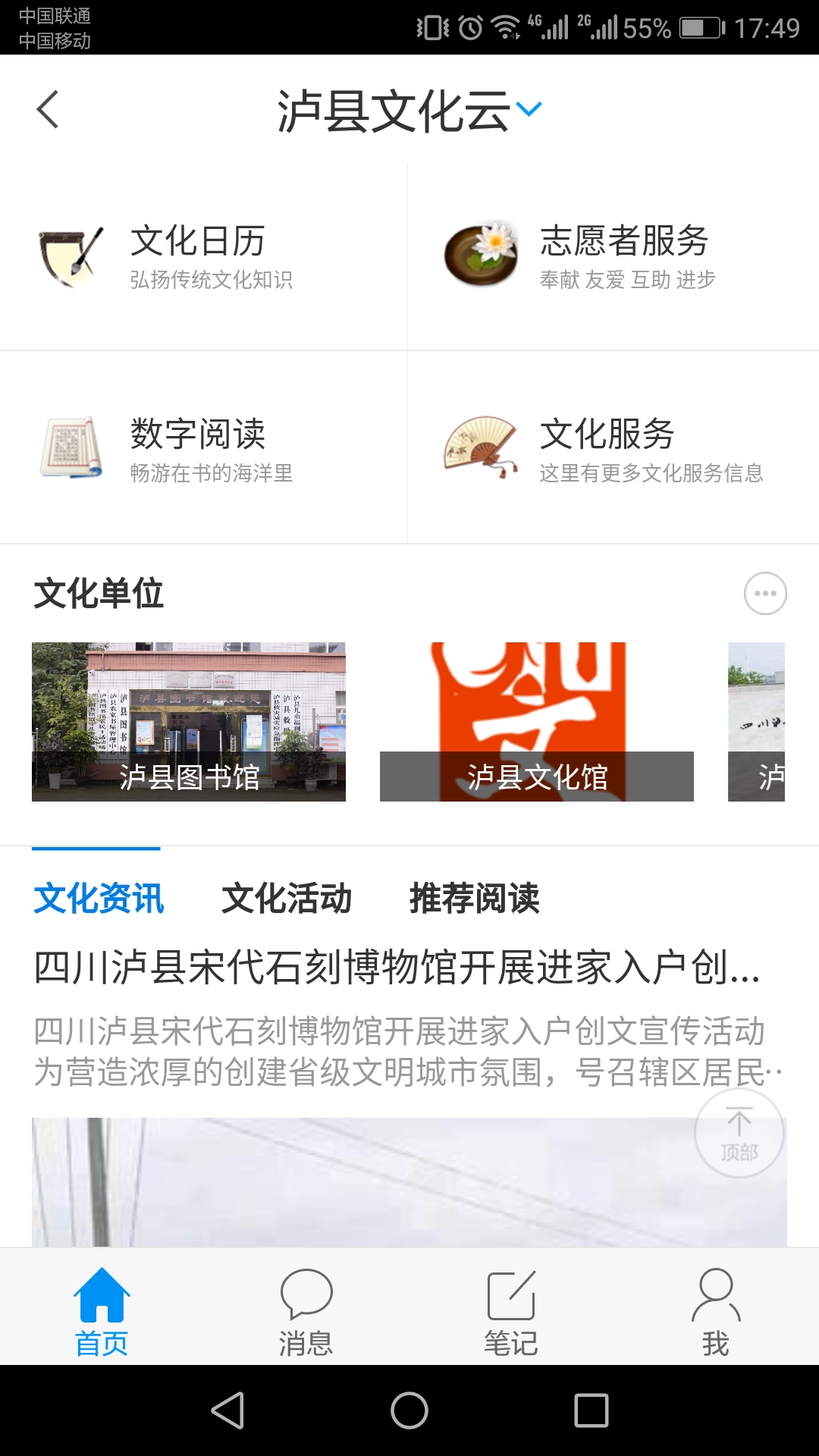The height and width of the screenshot is (1456, 819).
Task: Switch to the 文化活动 tab
Action: tap(287, 898)
